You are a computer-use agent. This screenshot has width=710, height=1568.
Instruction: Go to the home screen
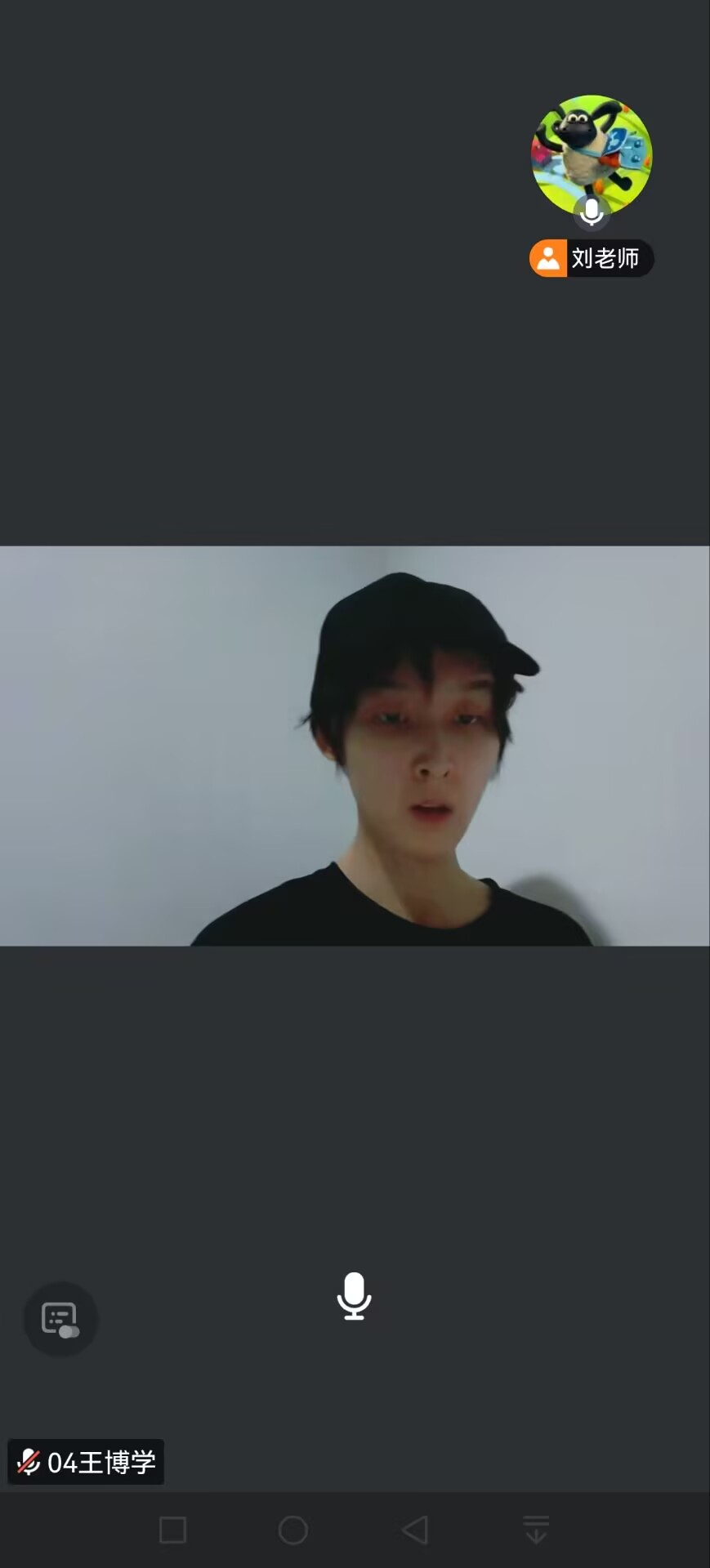292,1530
